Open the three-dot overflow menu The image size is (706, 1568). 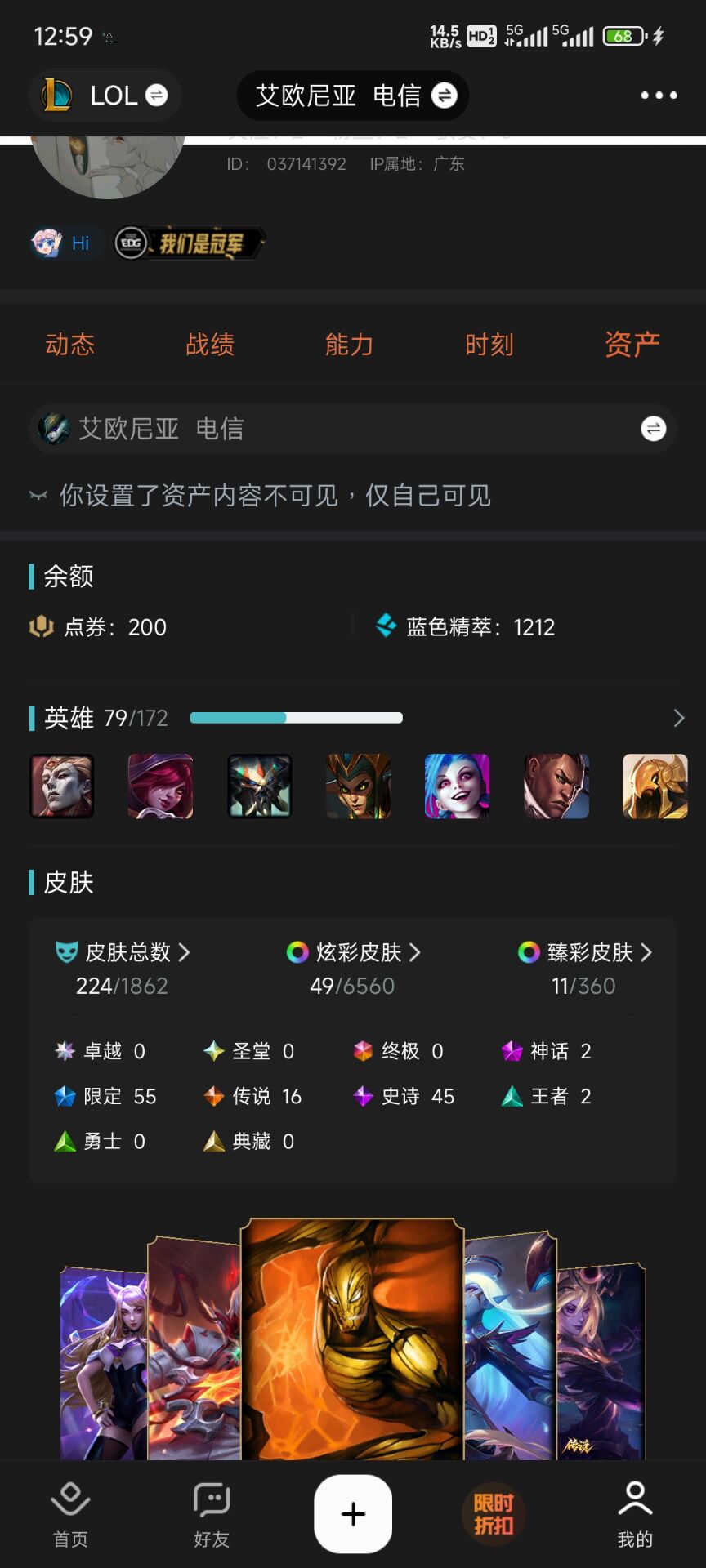coord(659,96)
